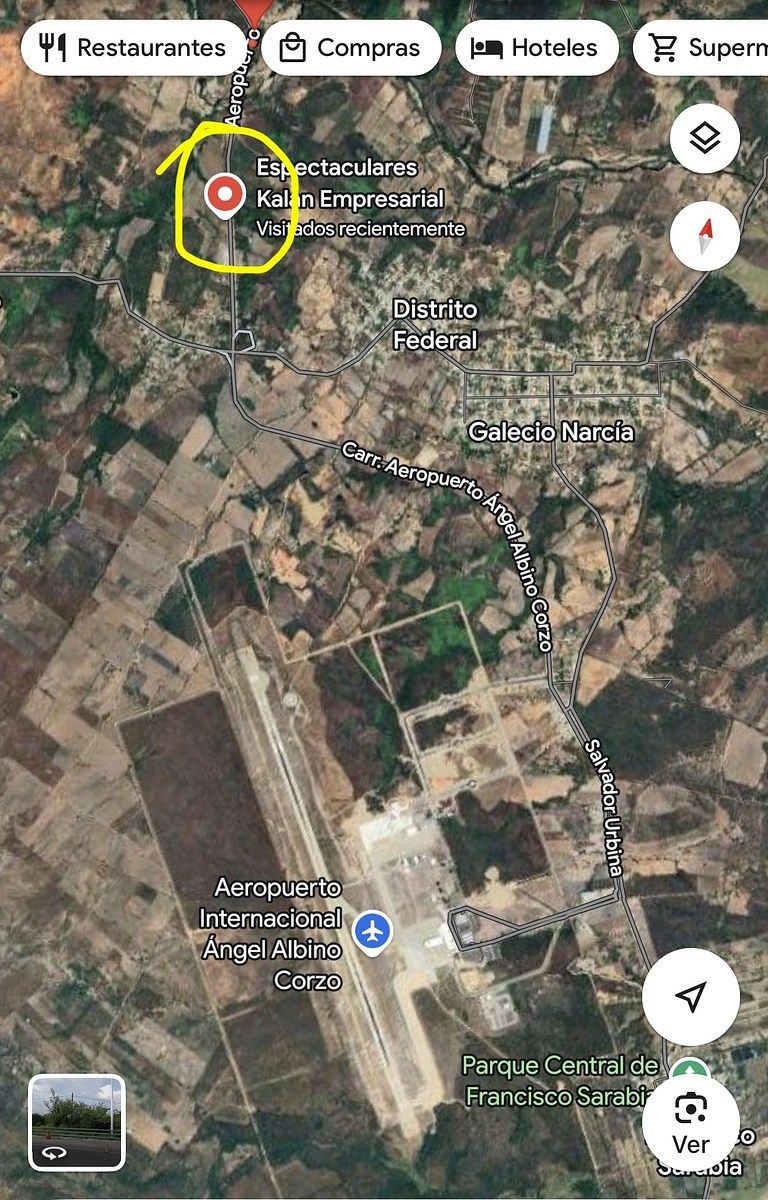Screen dimensions: 768x1200
Task: Open Aeropuerto Internacional Ángel Albino Corzo marker
Action: (x=373, y=932)
